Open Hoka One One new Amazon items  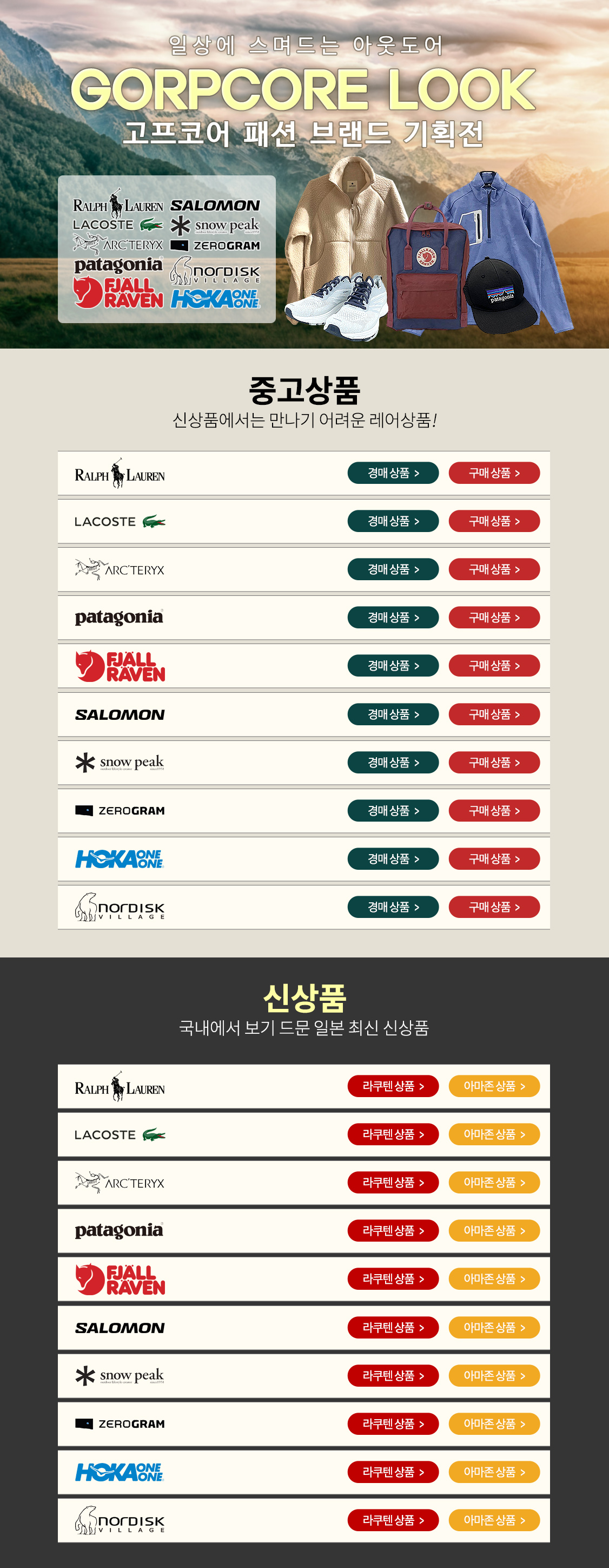coord(494,1472)
